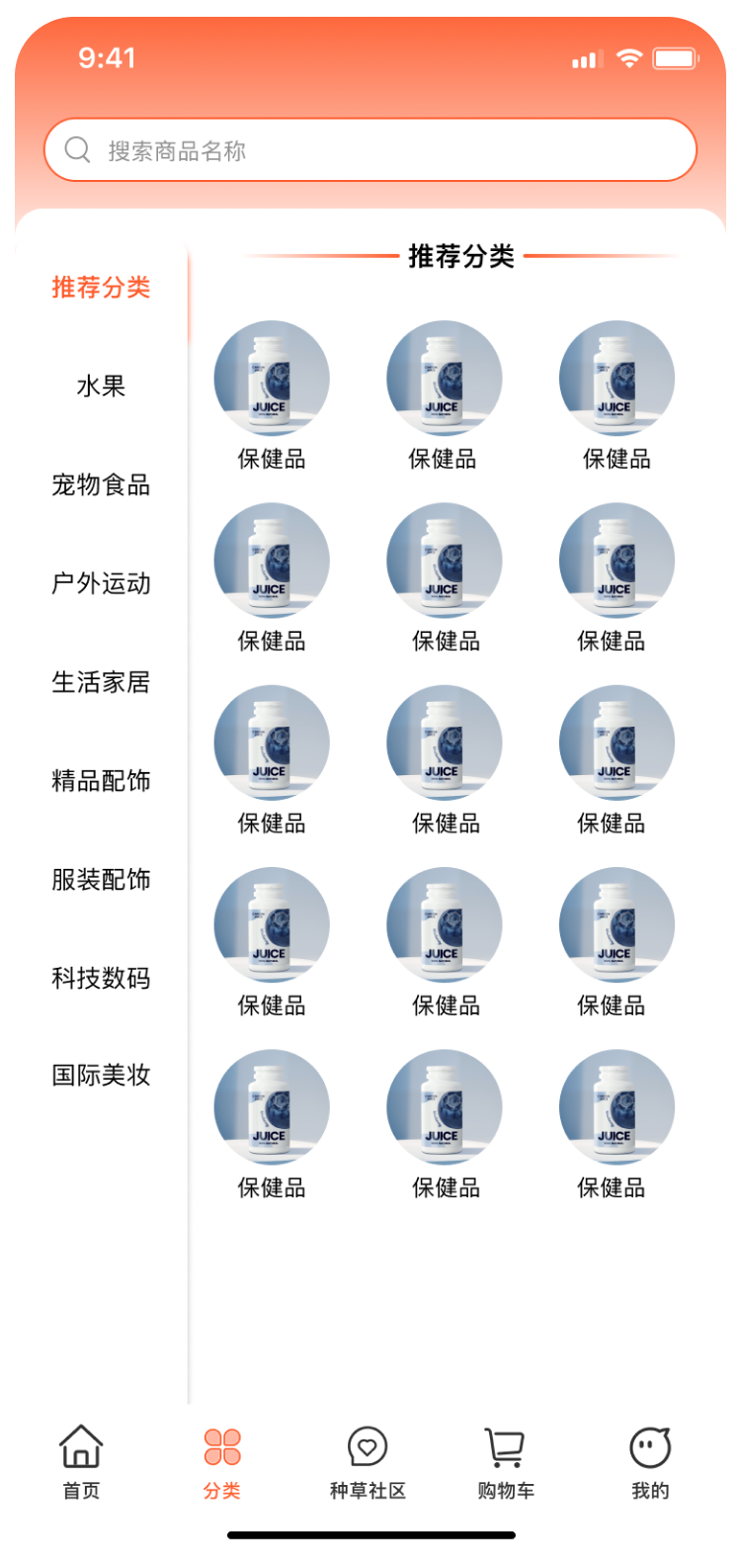Tap the search box for product names
The width and height of the screenshot is (741, 1568).
(x=370, y=150)
